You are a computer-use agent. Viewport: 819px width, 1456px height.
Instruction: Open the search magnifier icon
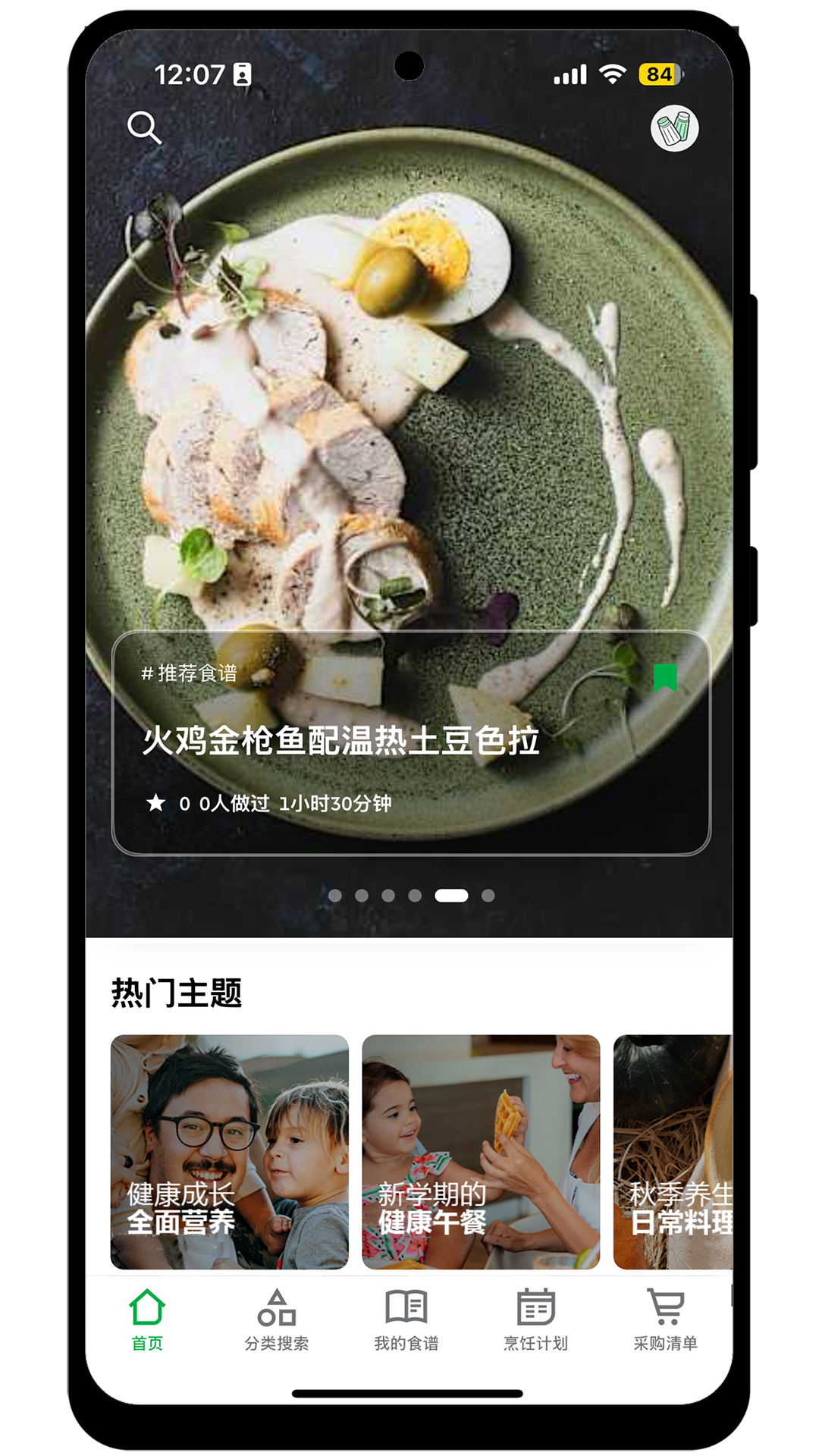point(144,127)
